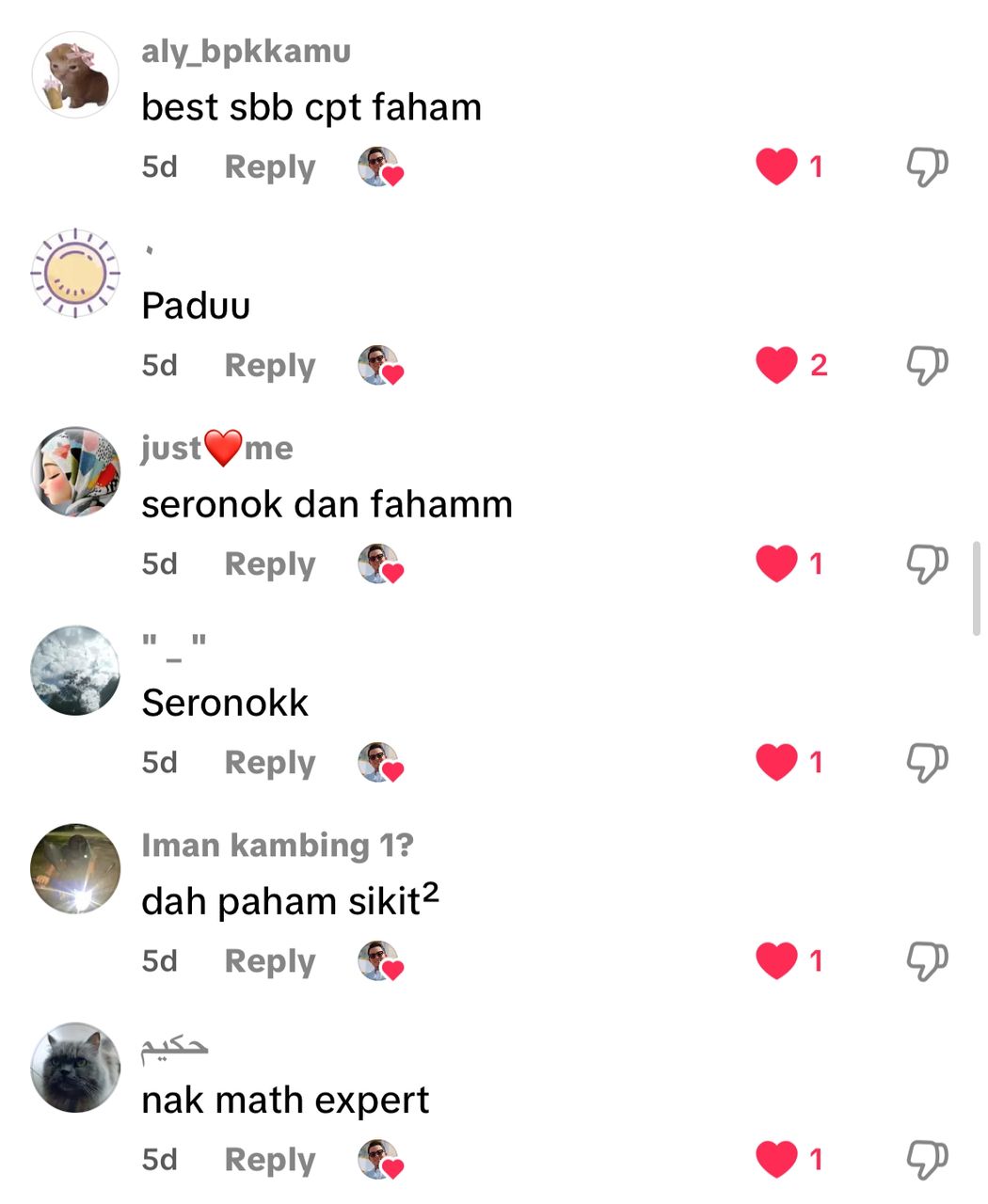Reply to 'nak math expert' comment
Image resolution: width=988 pixels, height=1204 pixels.
click(x=269, y=1159)
